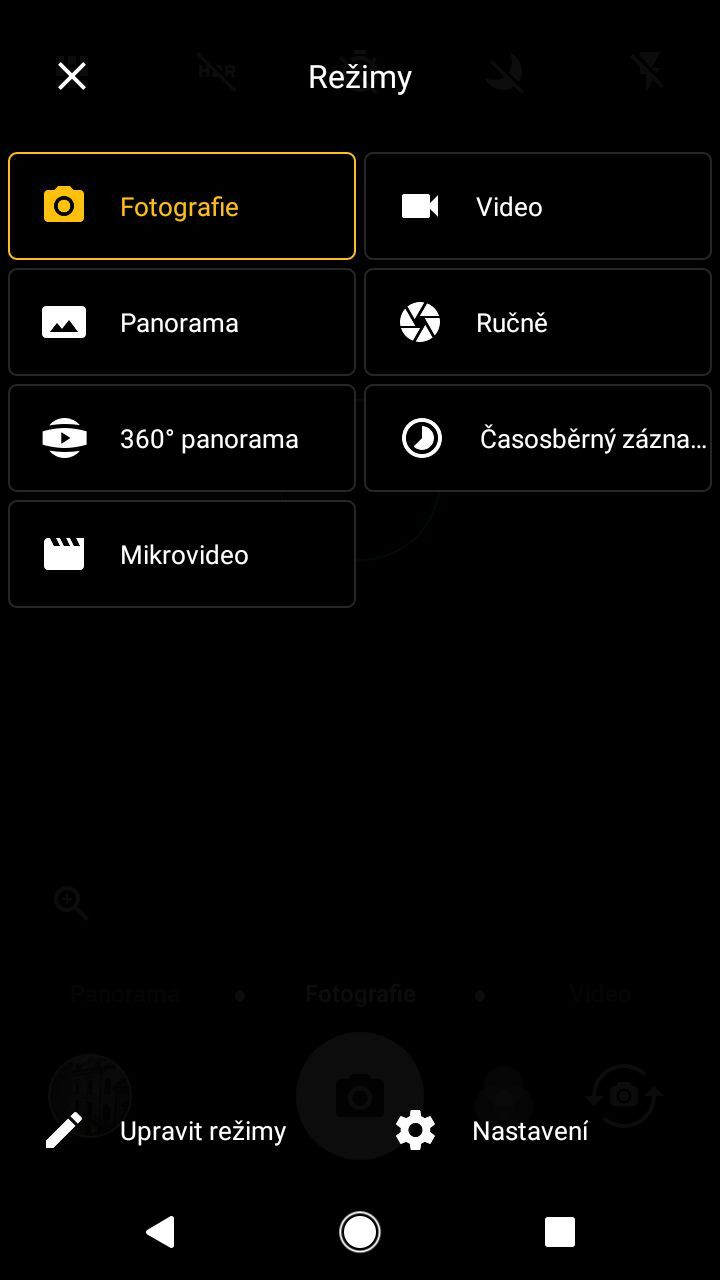Open Mikrovideo mode

[181, 554]
